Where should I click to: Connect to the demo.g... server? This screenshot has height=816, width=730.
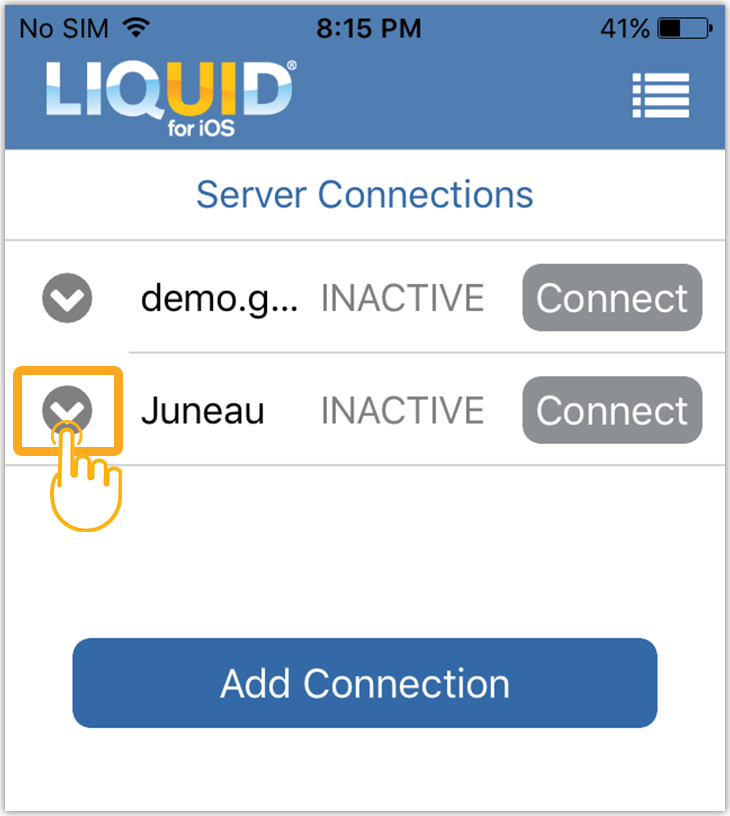612,298
